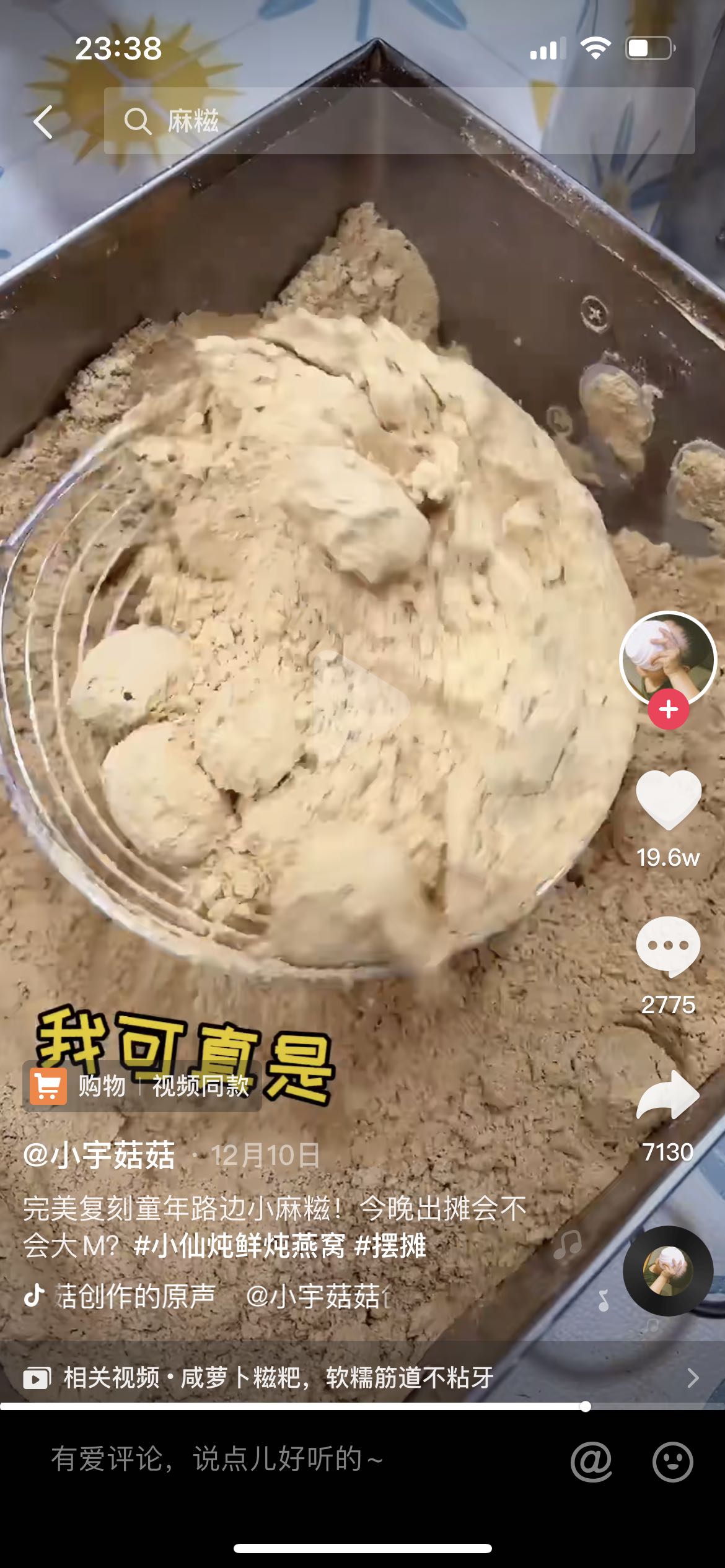
Task: Go back with the top-left arrow
Action: pos(43,121)
